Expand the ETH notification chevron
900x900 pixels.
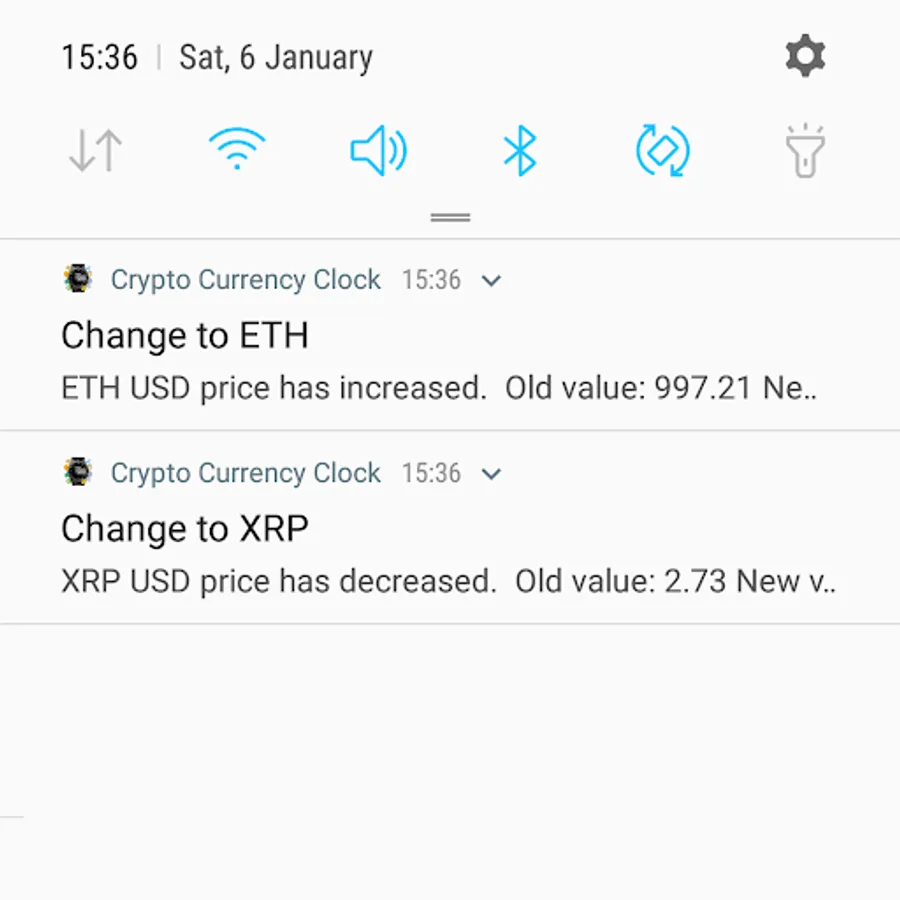[491, 281]
